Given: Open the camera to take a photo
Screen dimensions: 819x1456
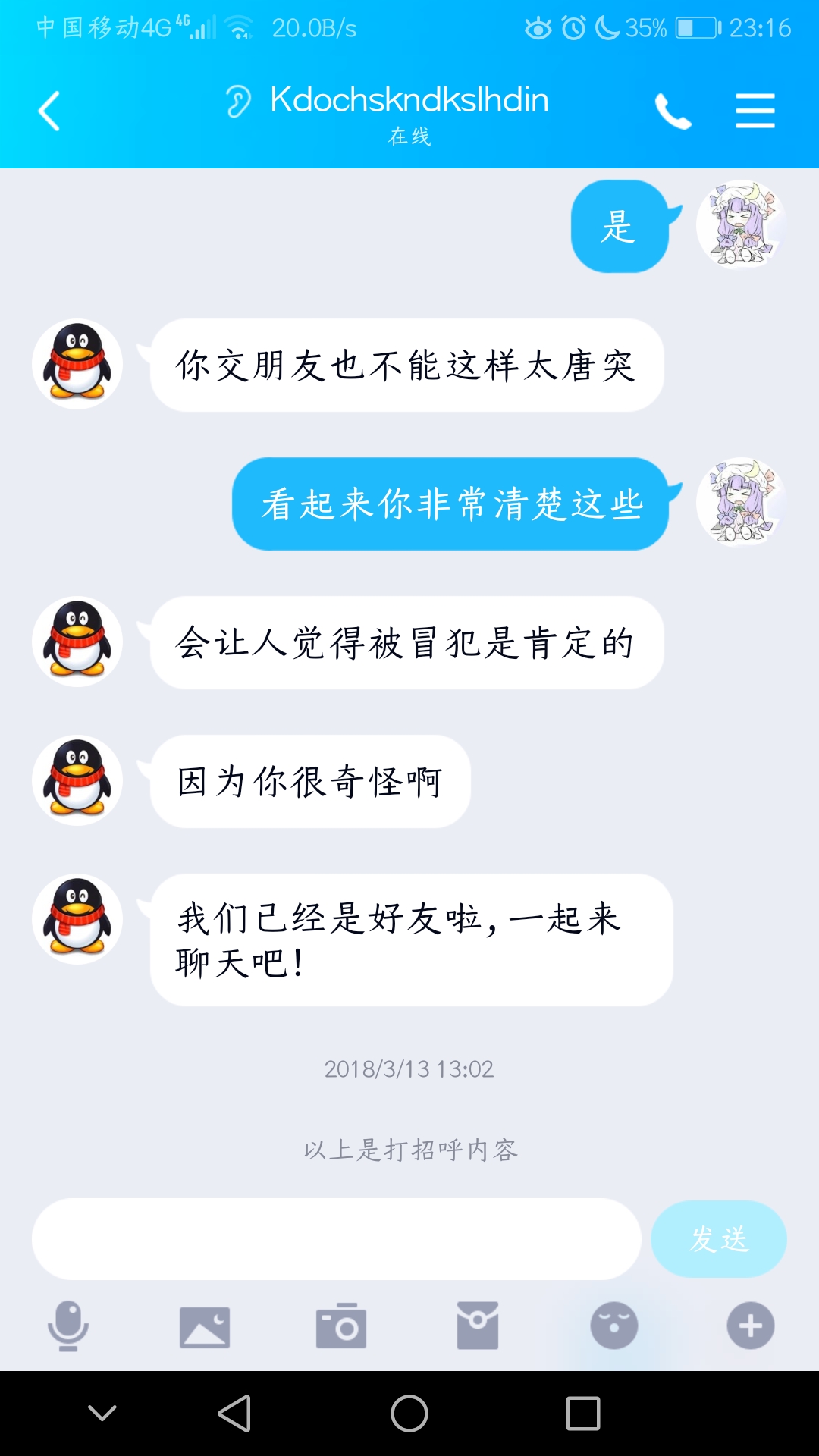Looking at the screenshot, I should pos(341,1326).
